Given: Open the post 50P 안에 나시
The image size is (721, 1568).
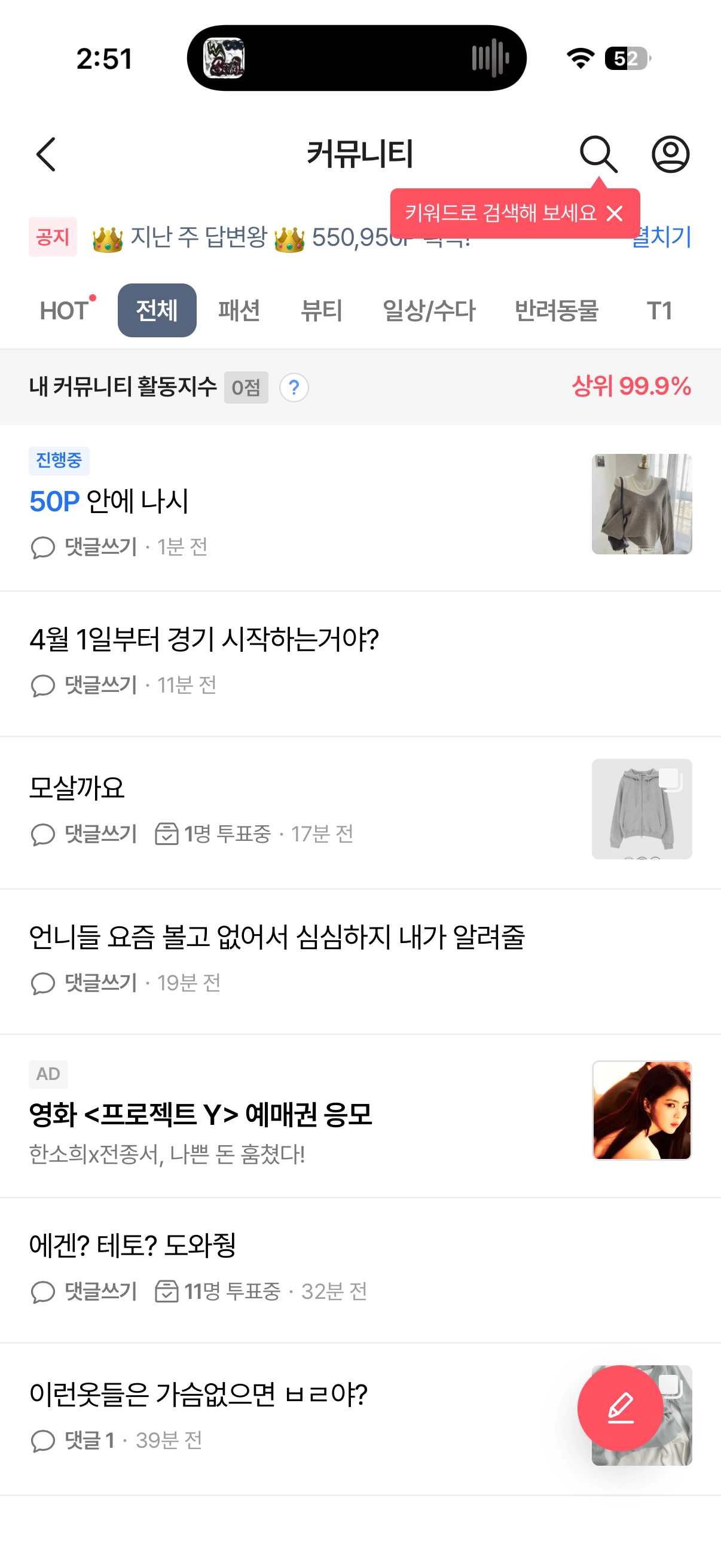Looking at the screenshot, I should [109, 502].
